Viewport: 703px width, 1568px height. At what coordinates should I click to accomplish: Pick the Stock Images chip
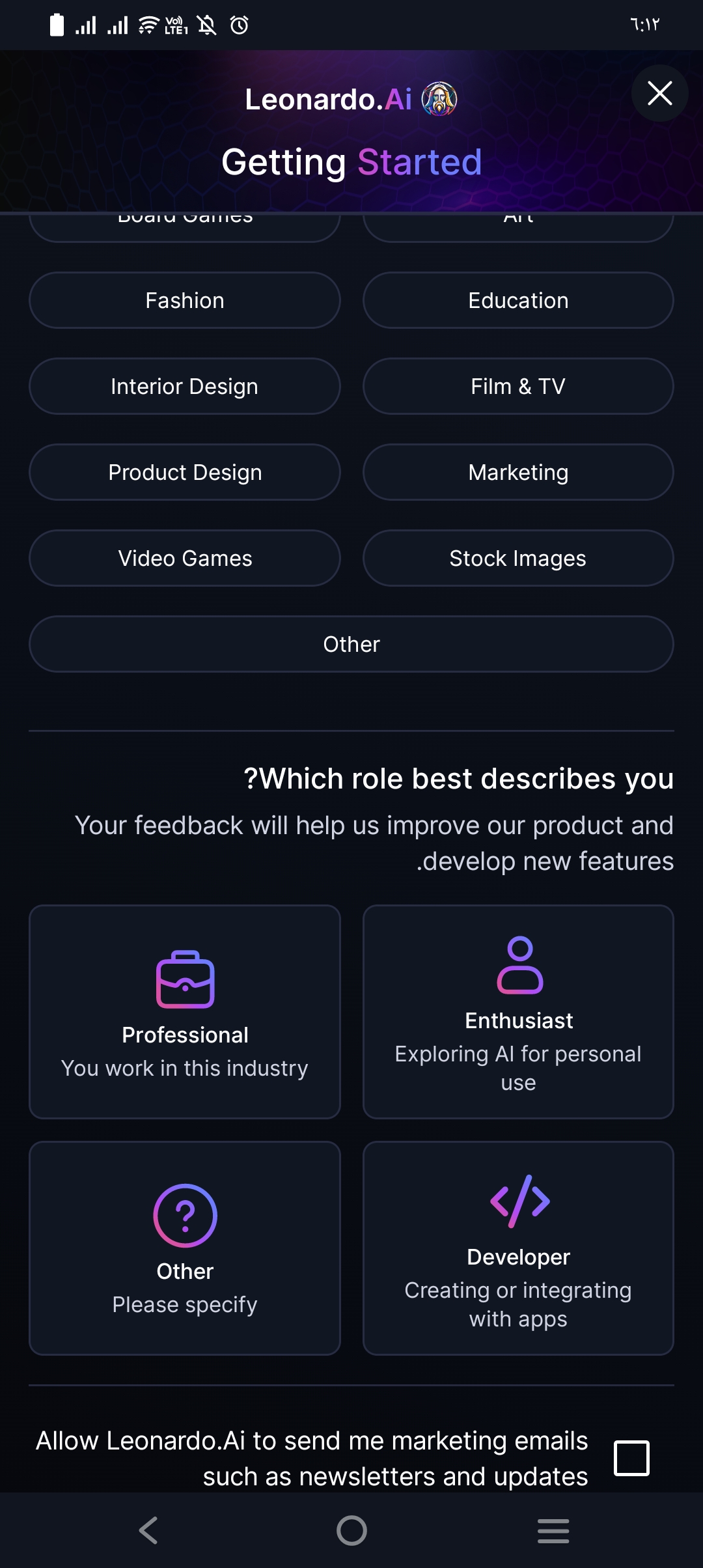[x=518, y=558]
